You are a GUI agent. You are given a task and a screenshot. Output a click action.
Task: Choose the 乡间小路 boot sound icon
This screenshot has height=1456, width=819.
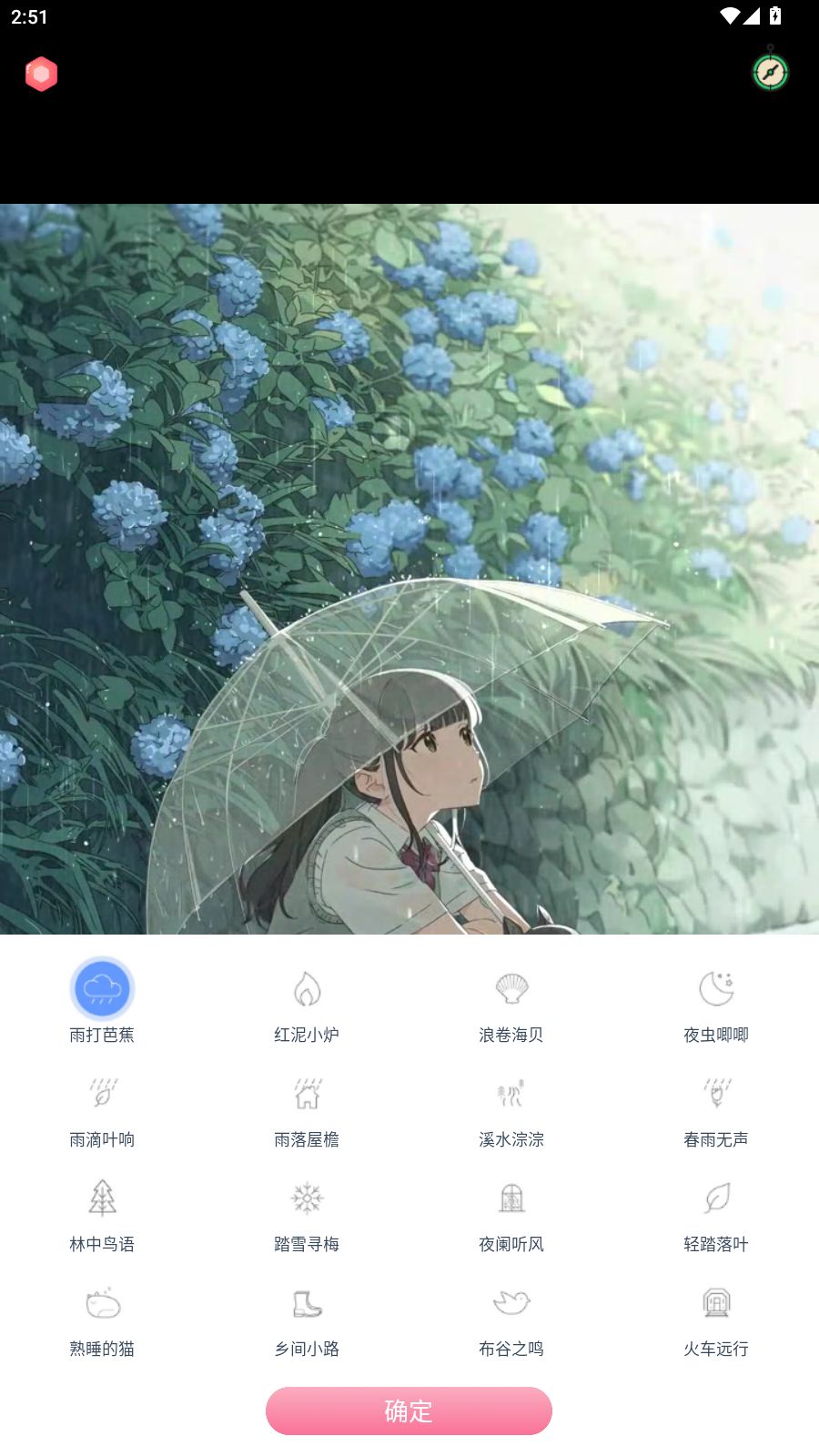[x=307, y=1304]
